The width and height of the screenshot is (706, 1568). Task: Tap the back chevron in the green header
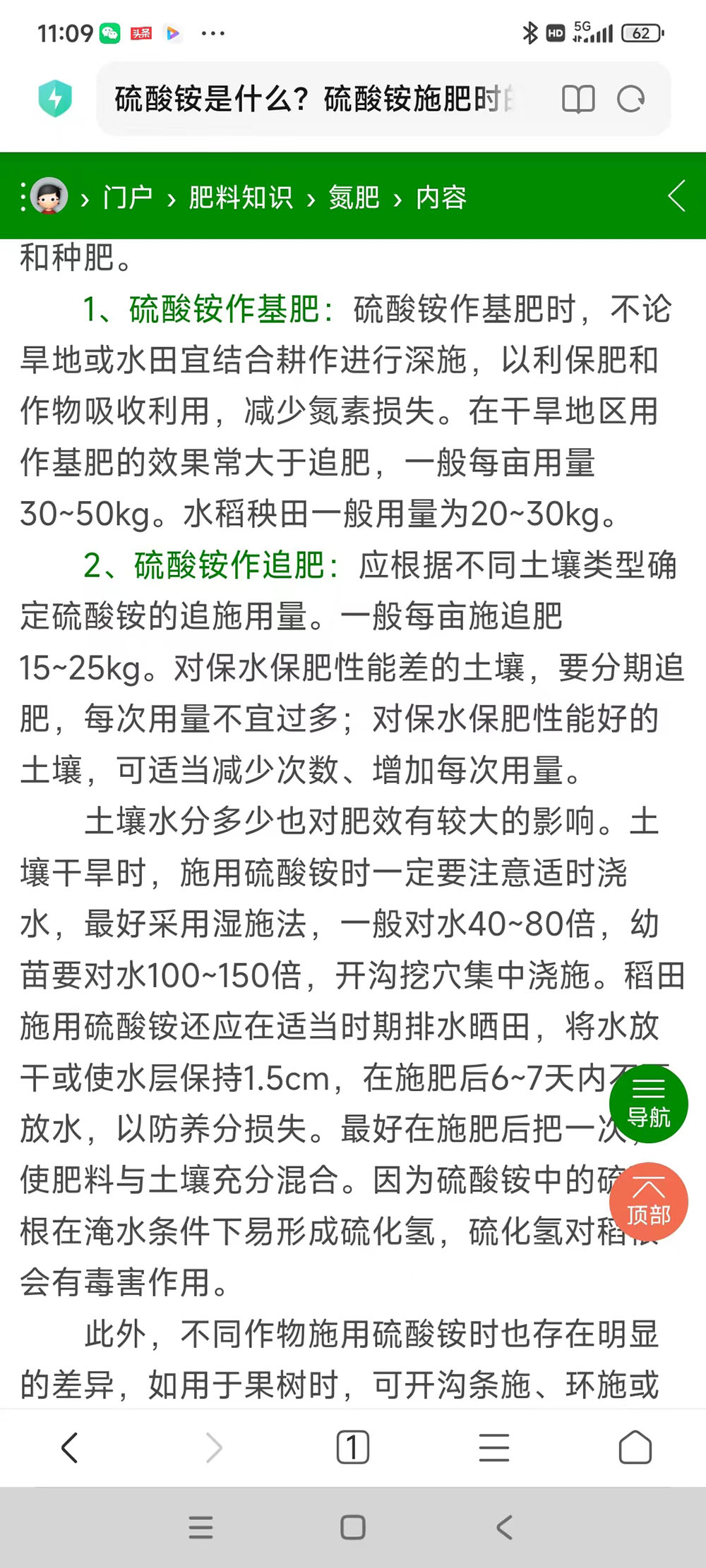[x=676, y=196]
